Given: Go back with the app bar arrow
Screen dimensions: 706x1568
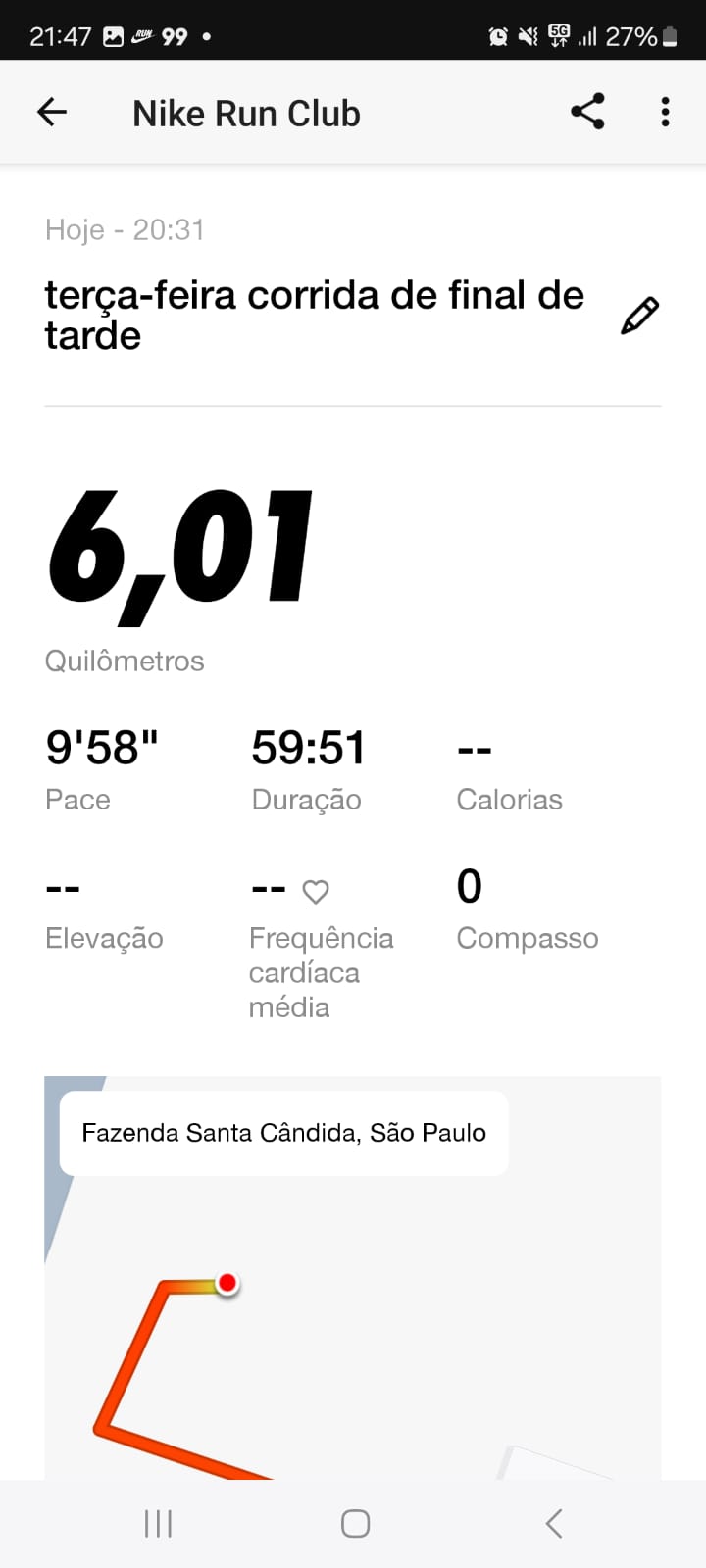Looking at the screenshot, I should click(52, 113).
